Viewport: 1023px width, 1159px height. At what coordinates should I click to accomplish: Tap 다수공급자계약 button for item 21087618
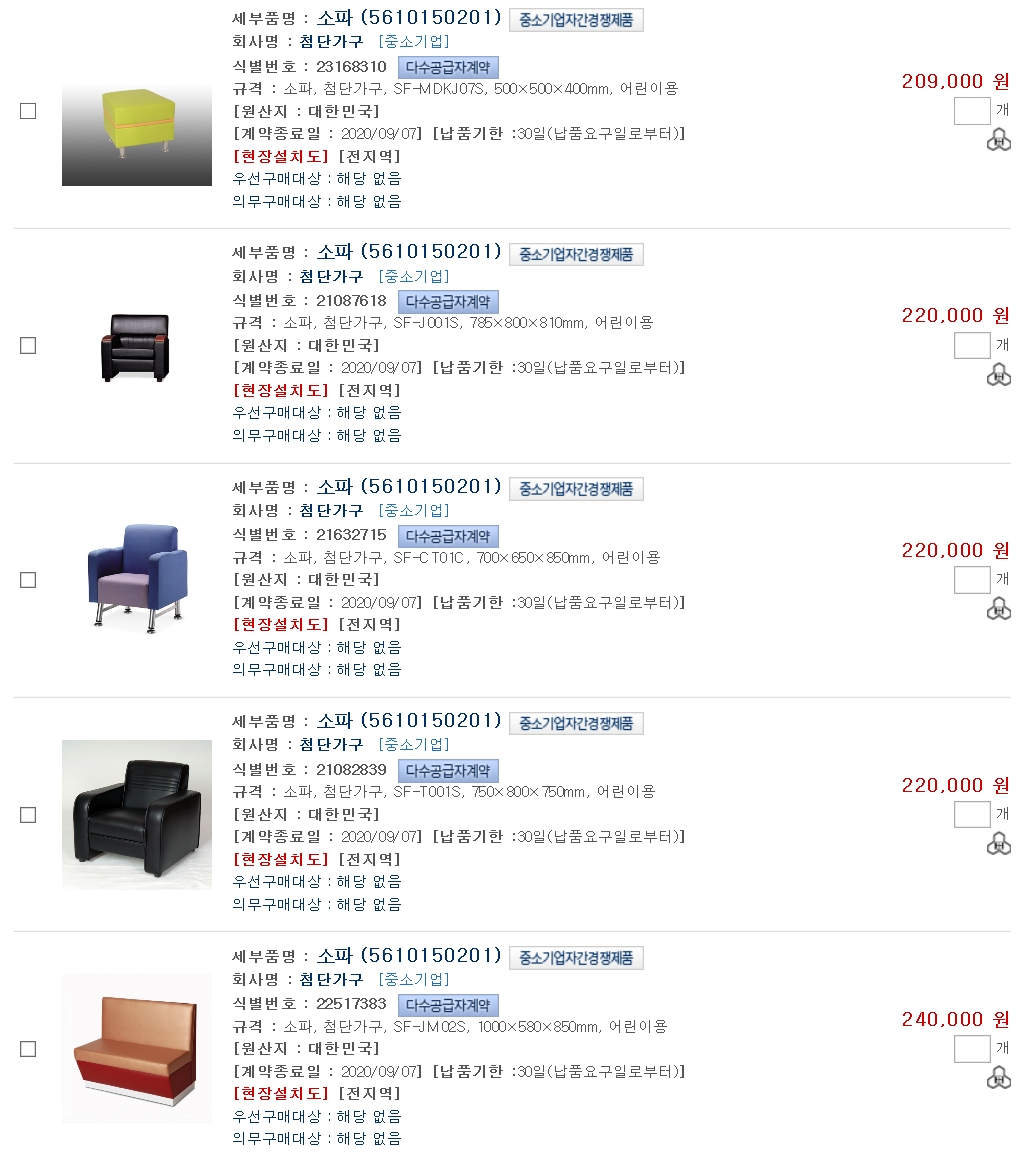pyautogui.click(x=448, y=302)
